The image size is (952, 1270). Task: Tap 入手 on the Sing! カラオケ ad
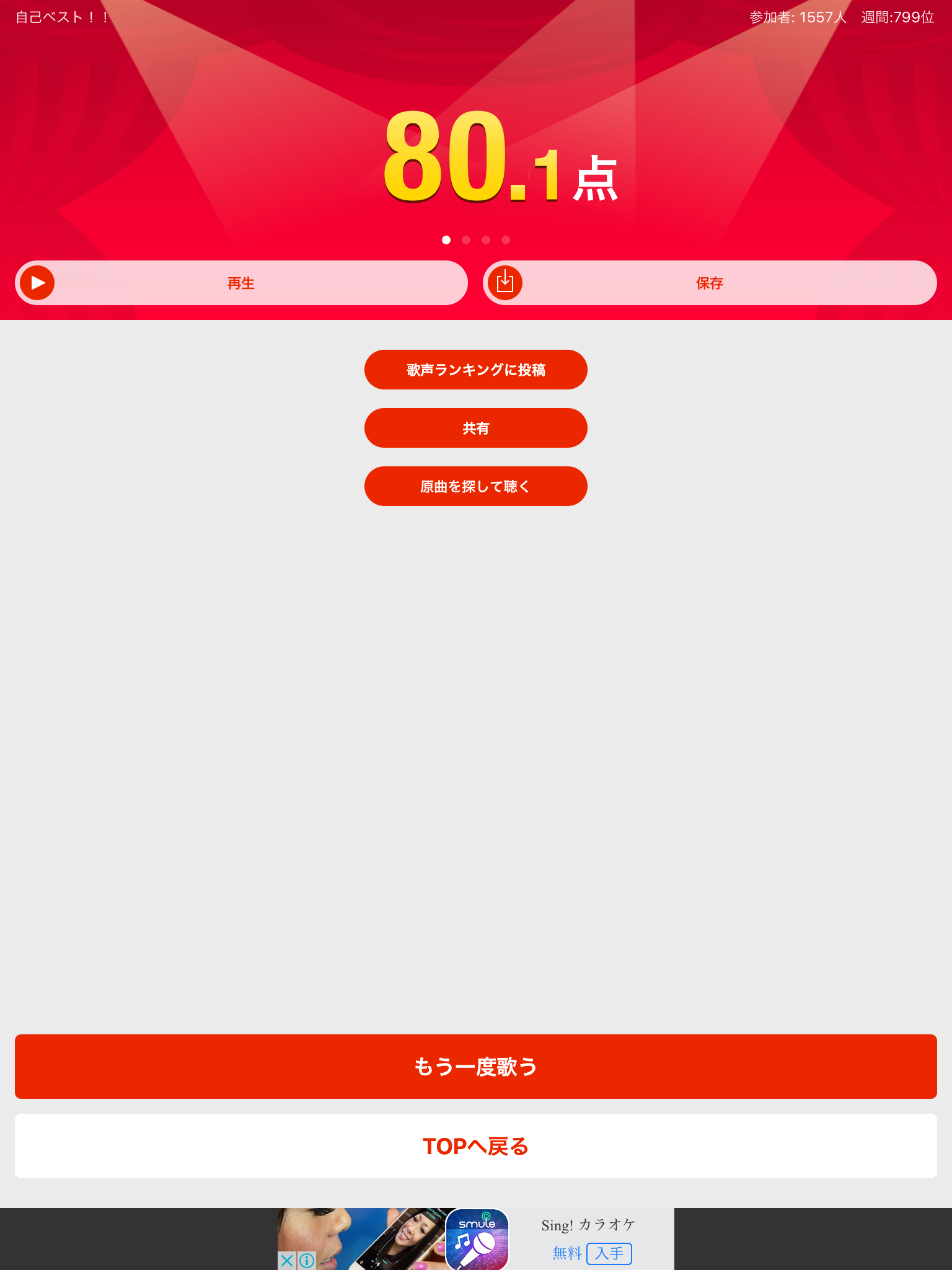tap(609, 1253)
